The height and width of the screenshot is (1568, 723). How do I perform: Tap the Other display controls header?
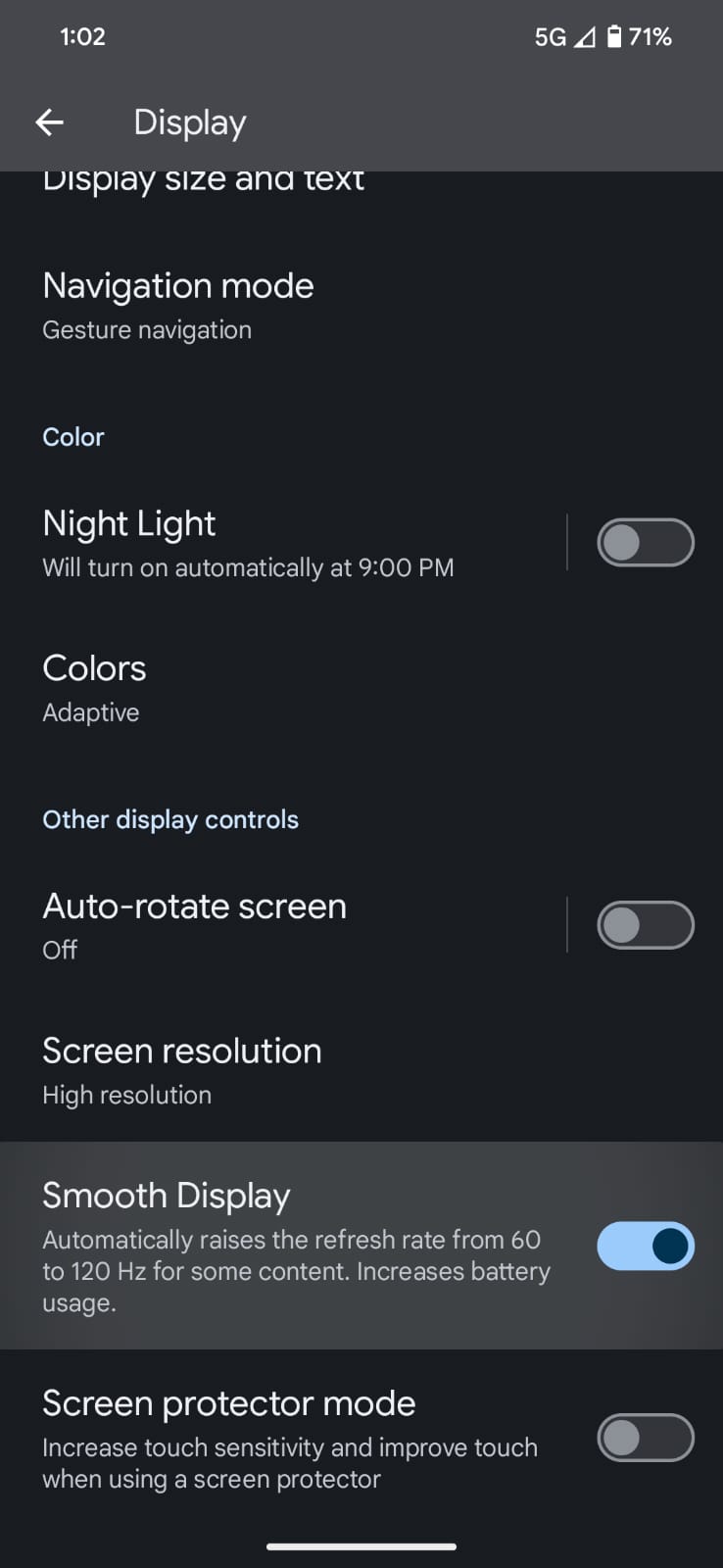(x=169, y=819)
